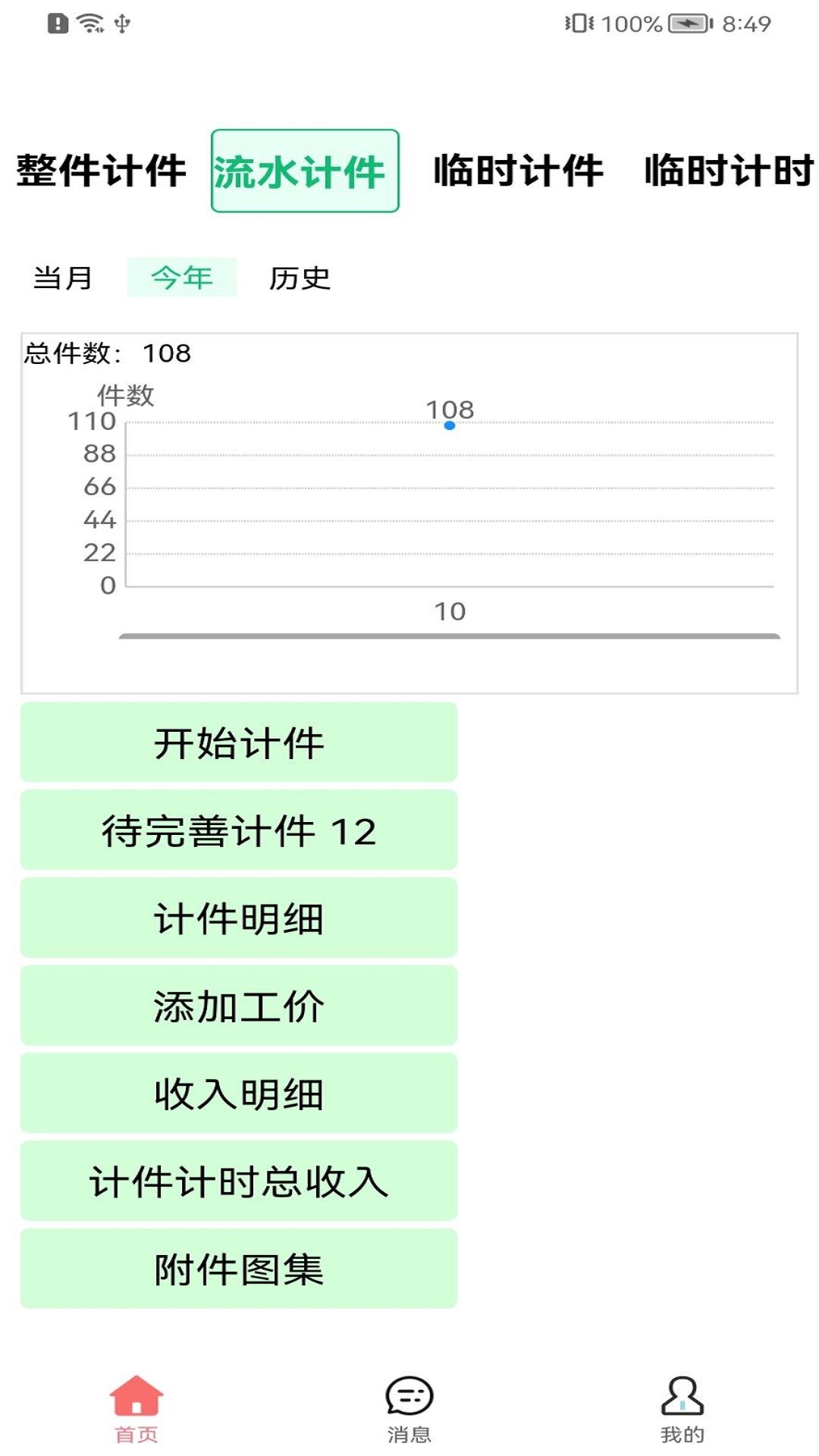Tap 添加工价 to add a price
The height and width of the screenshot is (1456, 819).
(x=239, y=1006)
